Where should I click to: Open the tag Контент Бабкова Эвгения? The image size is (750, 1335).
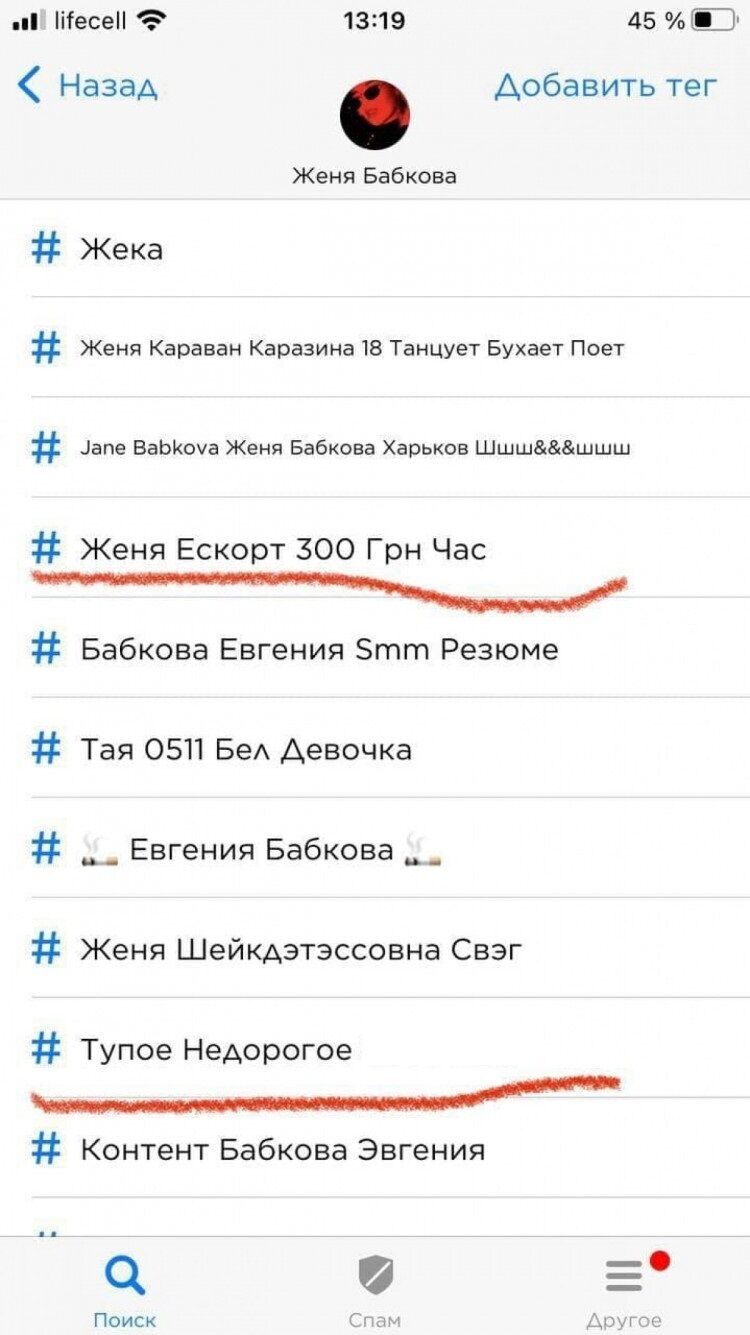[282, 1149]
